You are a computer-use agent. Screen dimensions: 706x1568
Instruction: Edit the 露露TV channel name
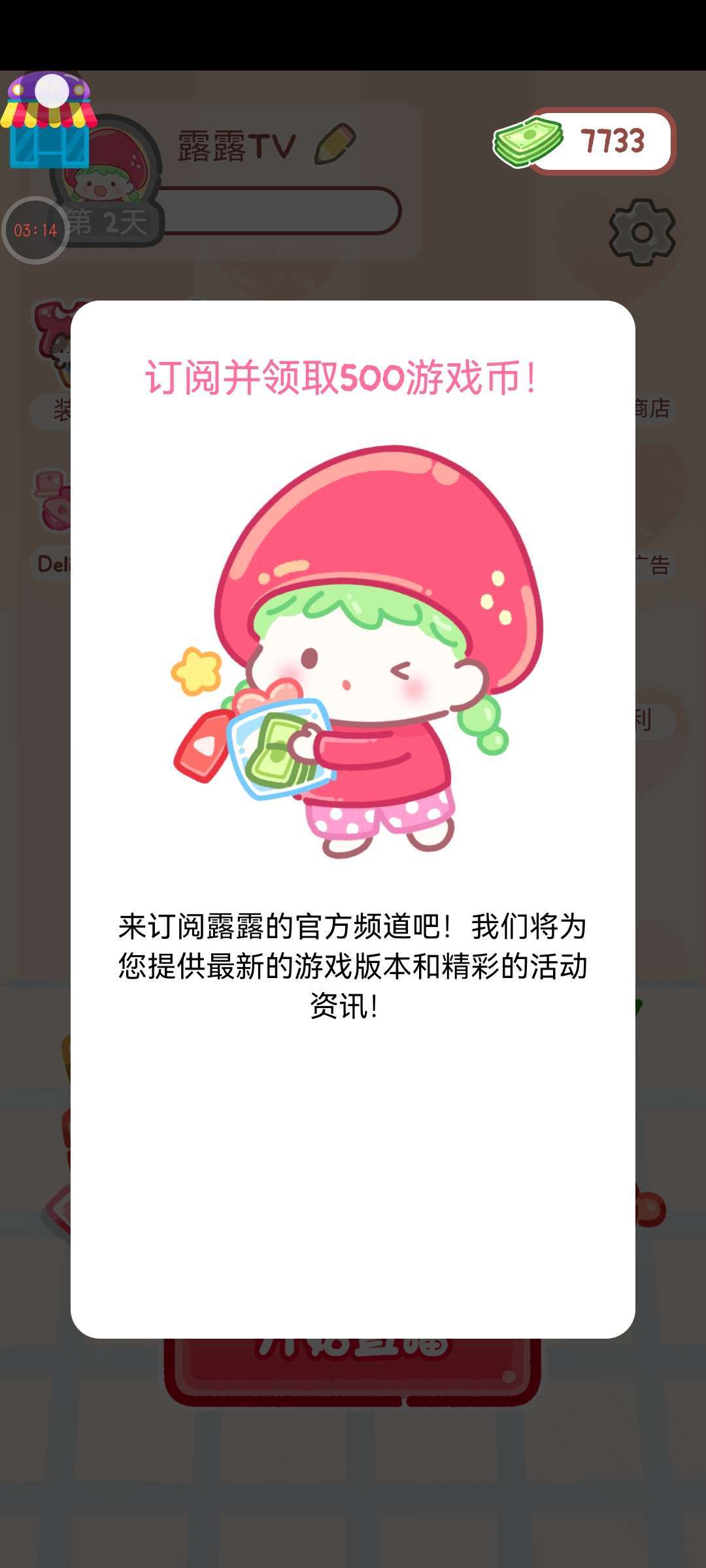tap(335, 144)
